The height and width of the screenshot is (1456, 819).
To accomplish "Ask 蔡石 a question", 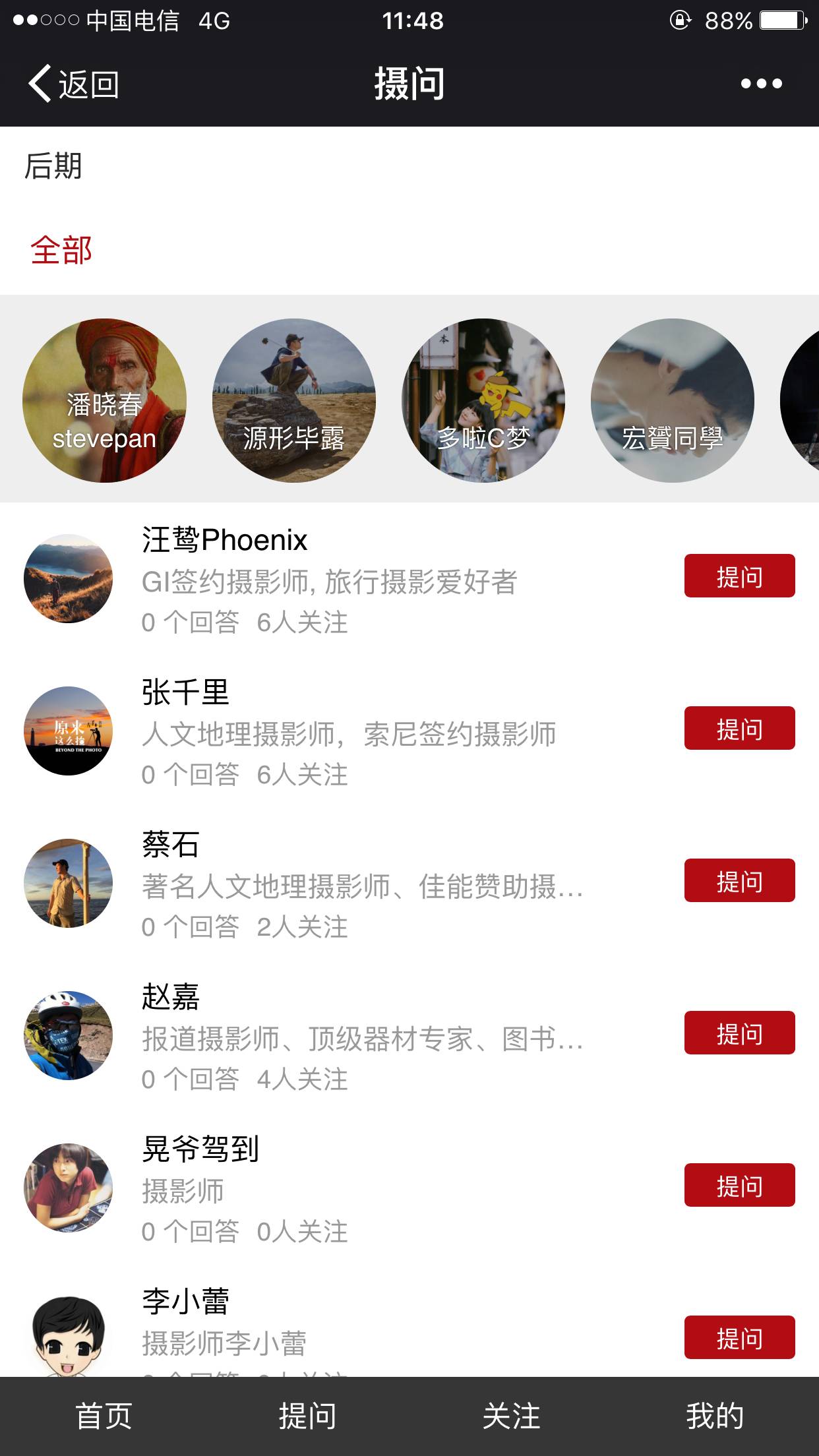I will 739,881.
